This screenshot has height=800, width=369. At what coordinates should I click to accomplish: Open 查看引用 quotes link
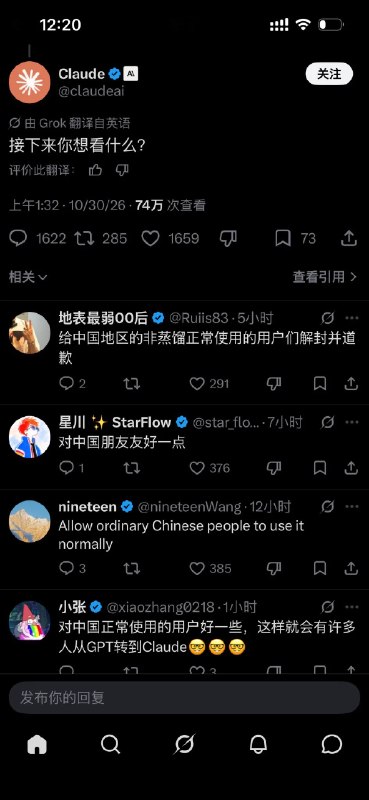tap(325, 277)
